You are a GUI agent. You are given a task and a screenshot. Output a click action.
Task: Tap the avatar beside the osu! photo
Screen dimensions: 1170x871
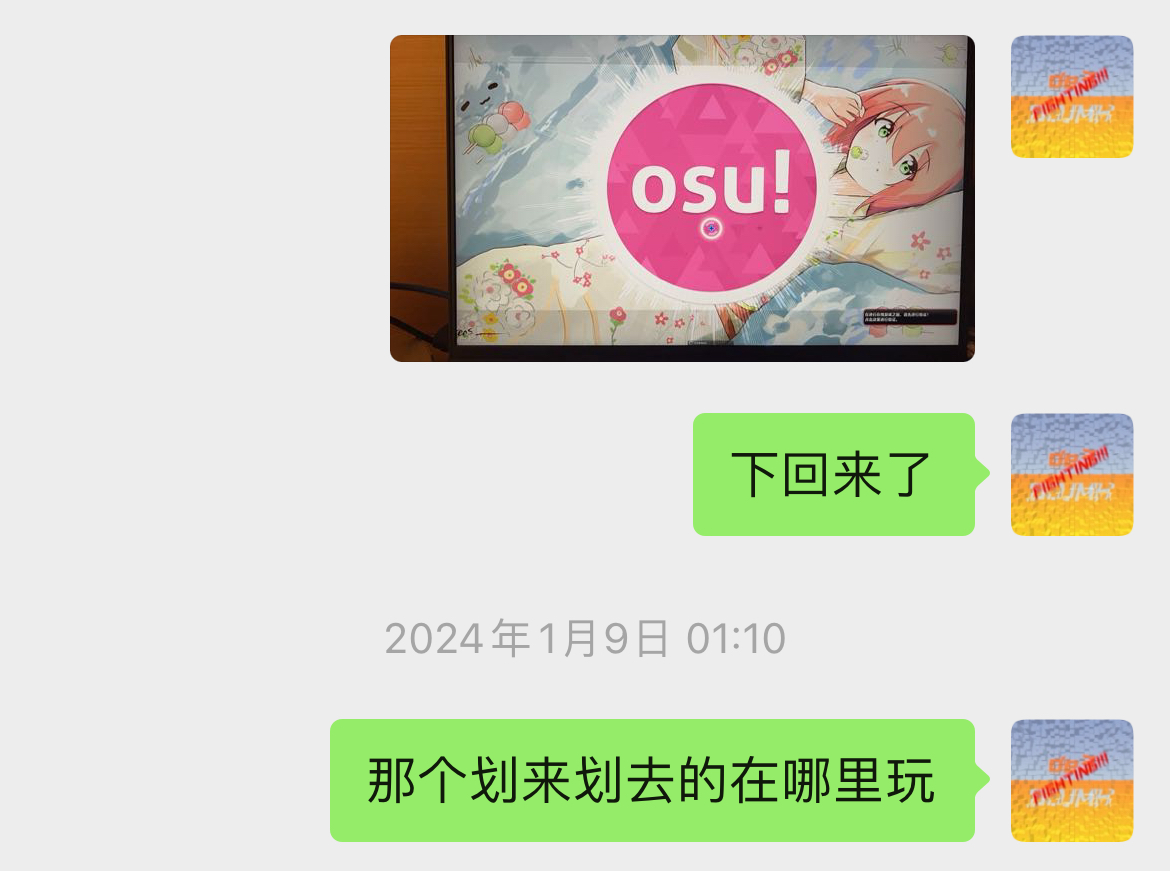pyautogui.click(x=1071, y=97)
